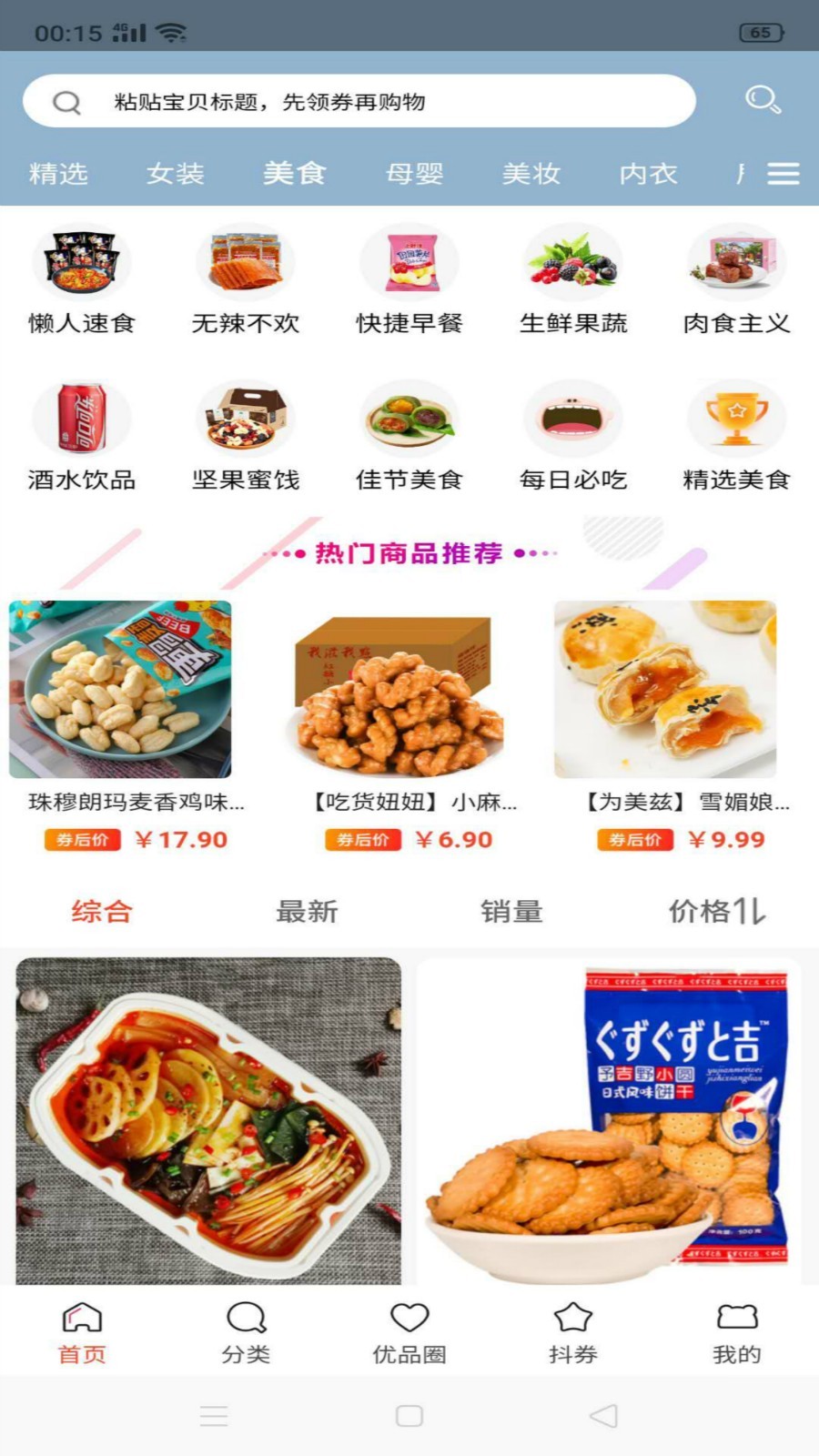This screenshot has height=1456, width=819.
Task: Open the magnifier search icon
Action: 763,99
